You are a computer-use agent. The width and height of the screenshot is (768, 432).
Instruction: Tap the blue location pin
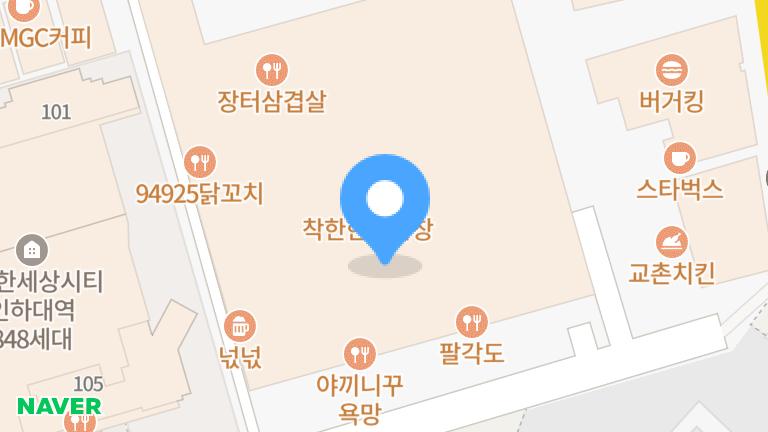pos(385,202)
